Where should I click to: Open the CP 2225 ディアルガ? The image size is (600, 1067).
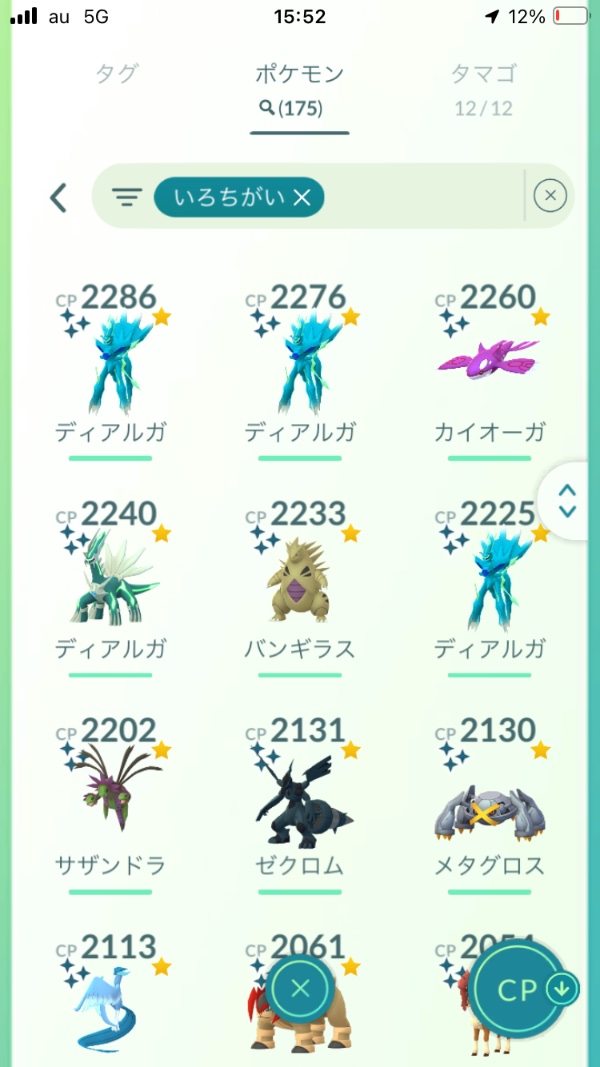tap(490, 581)
